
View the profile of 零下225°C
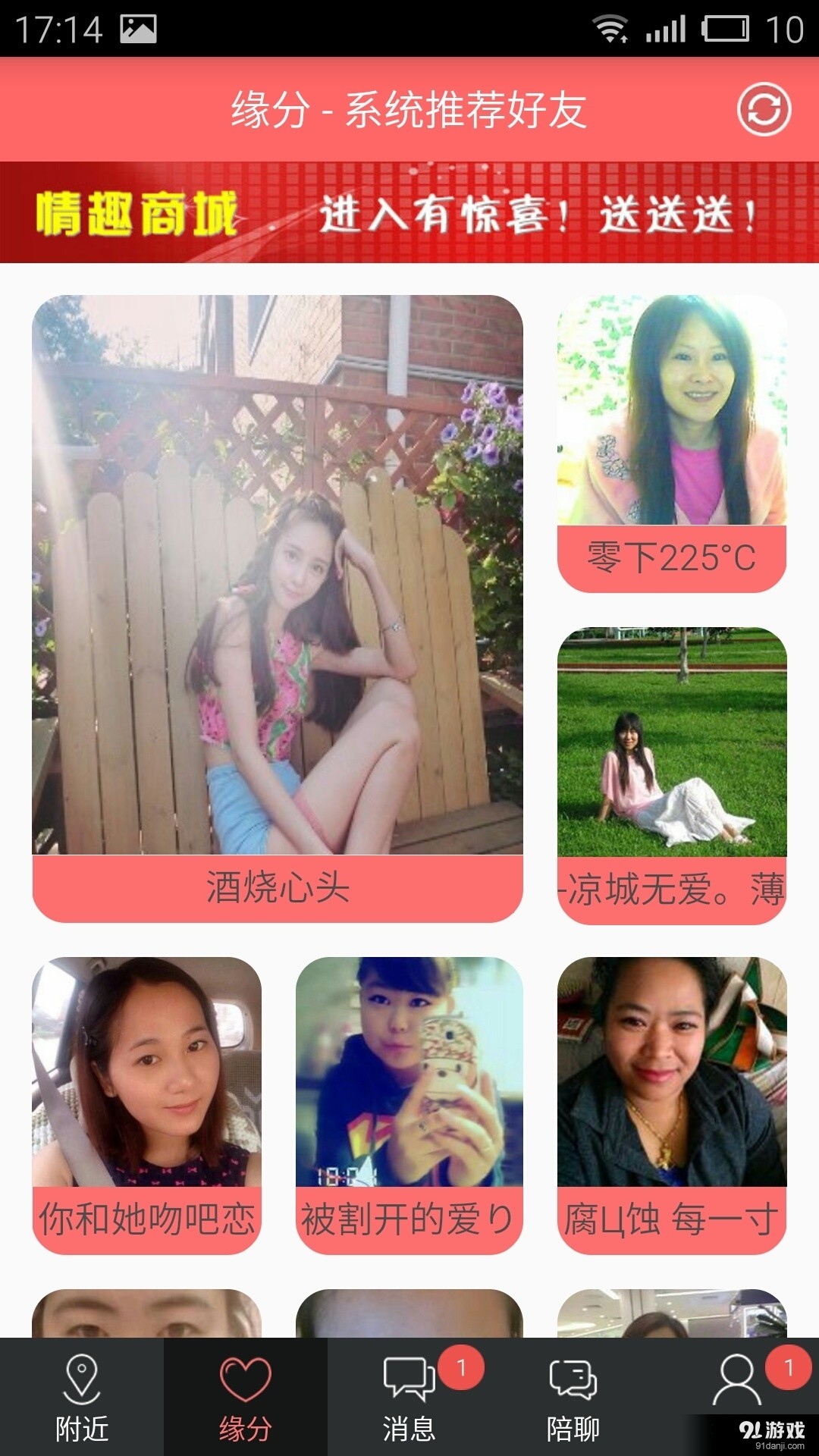672,443
